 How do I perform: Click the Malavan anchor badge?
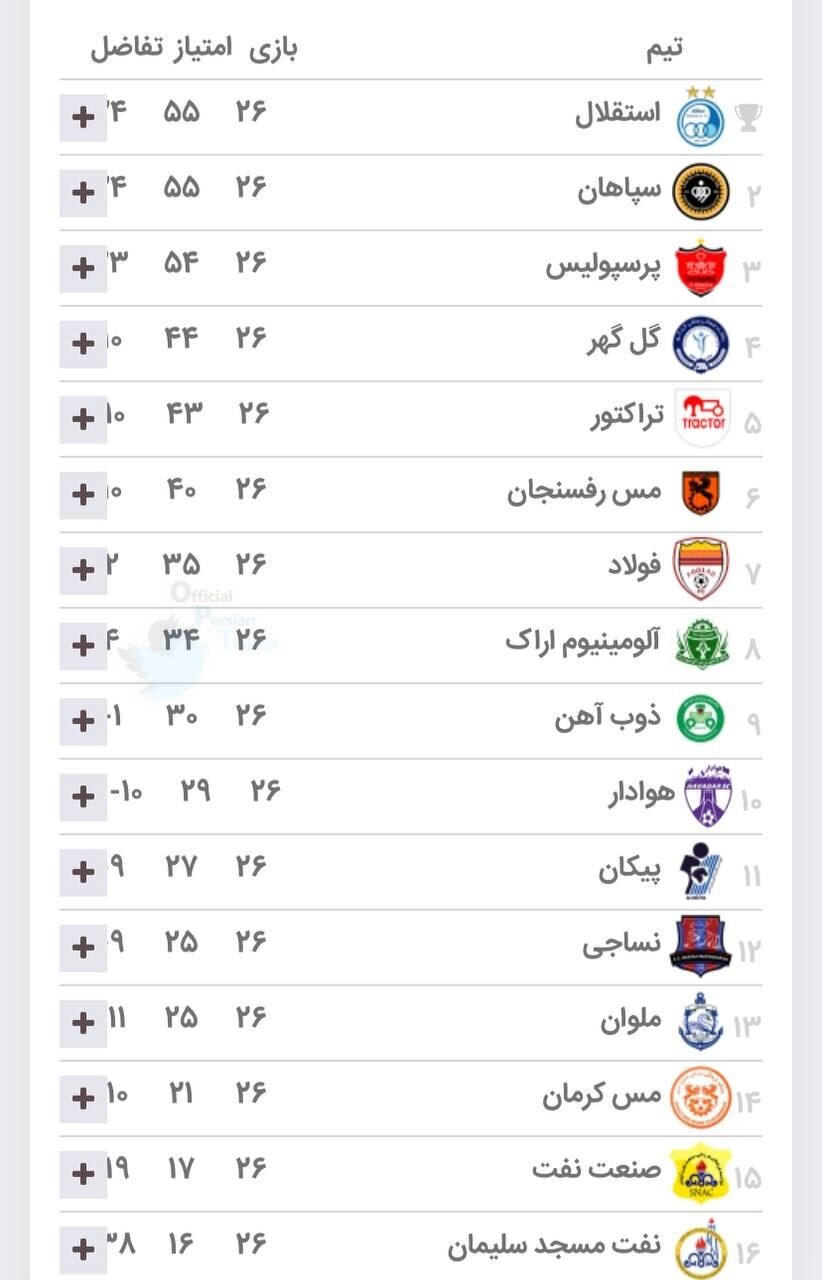700,1018
